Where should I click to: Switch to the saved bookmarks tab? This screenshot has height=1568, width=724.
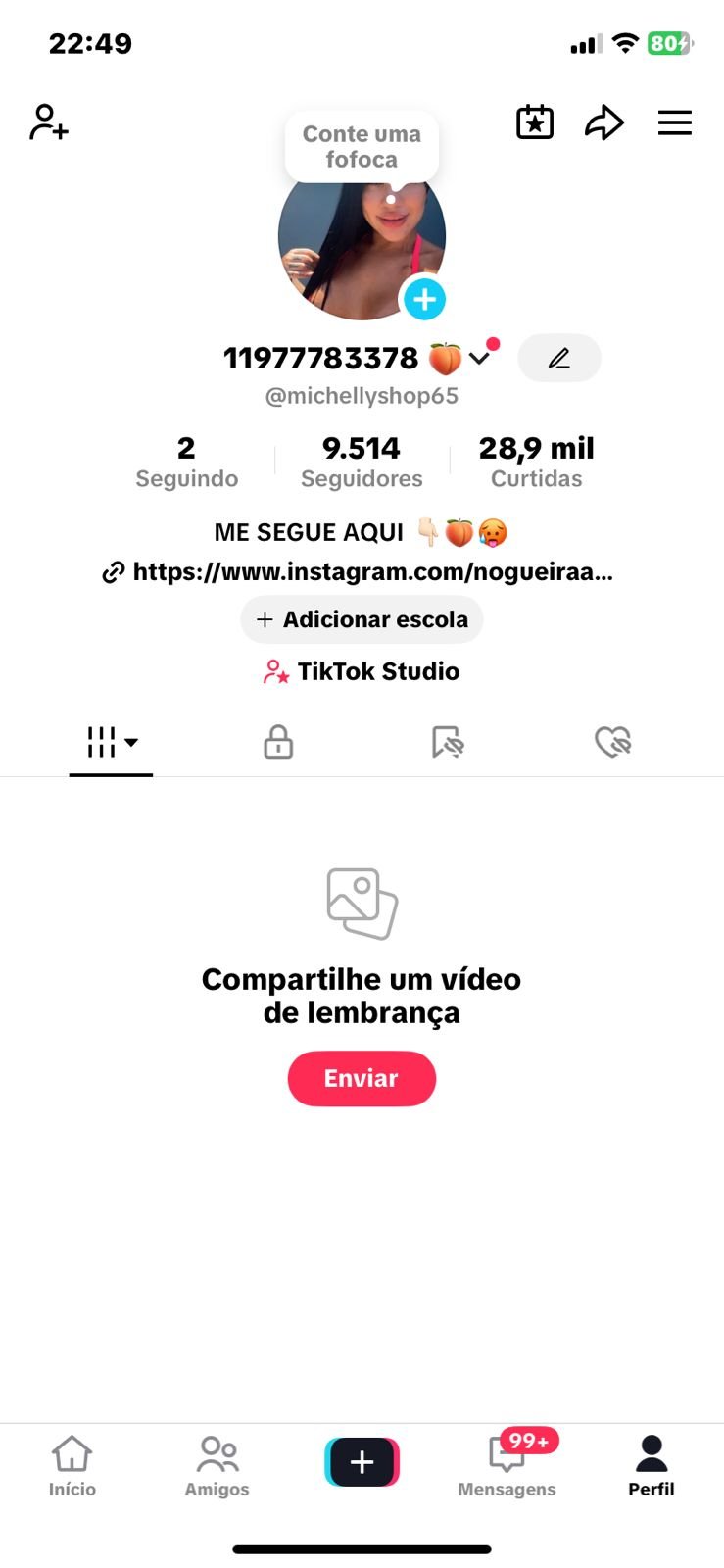click(x=447, y=742)
